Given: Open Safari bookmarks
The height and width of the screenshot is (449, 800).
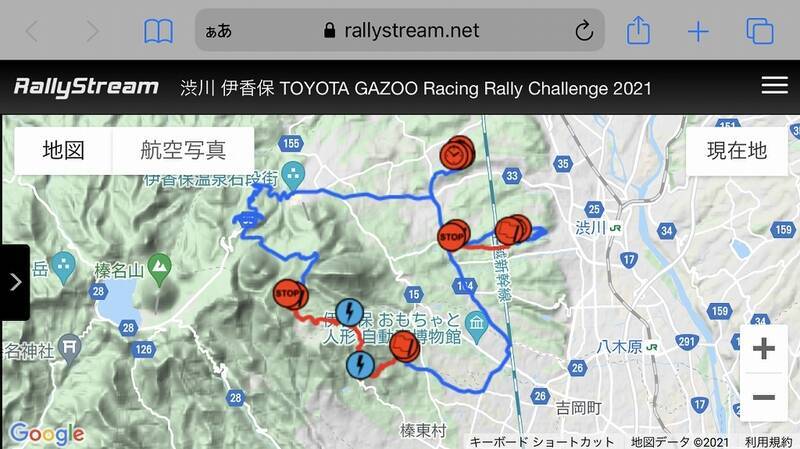Looking at the screenshot, I should (158, 31).
